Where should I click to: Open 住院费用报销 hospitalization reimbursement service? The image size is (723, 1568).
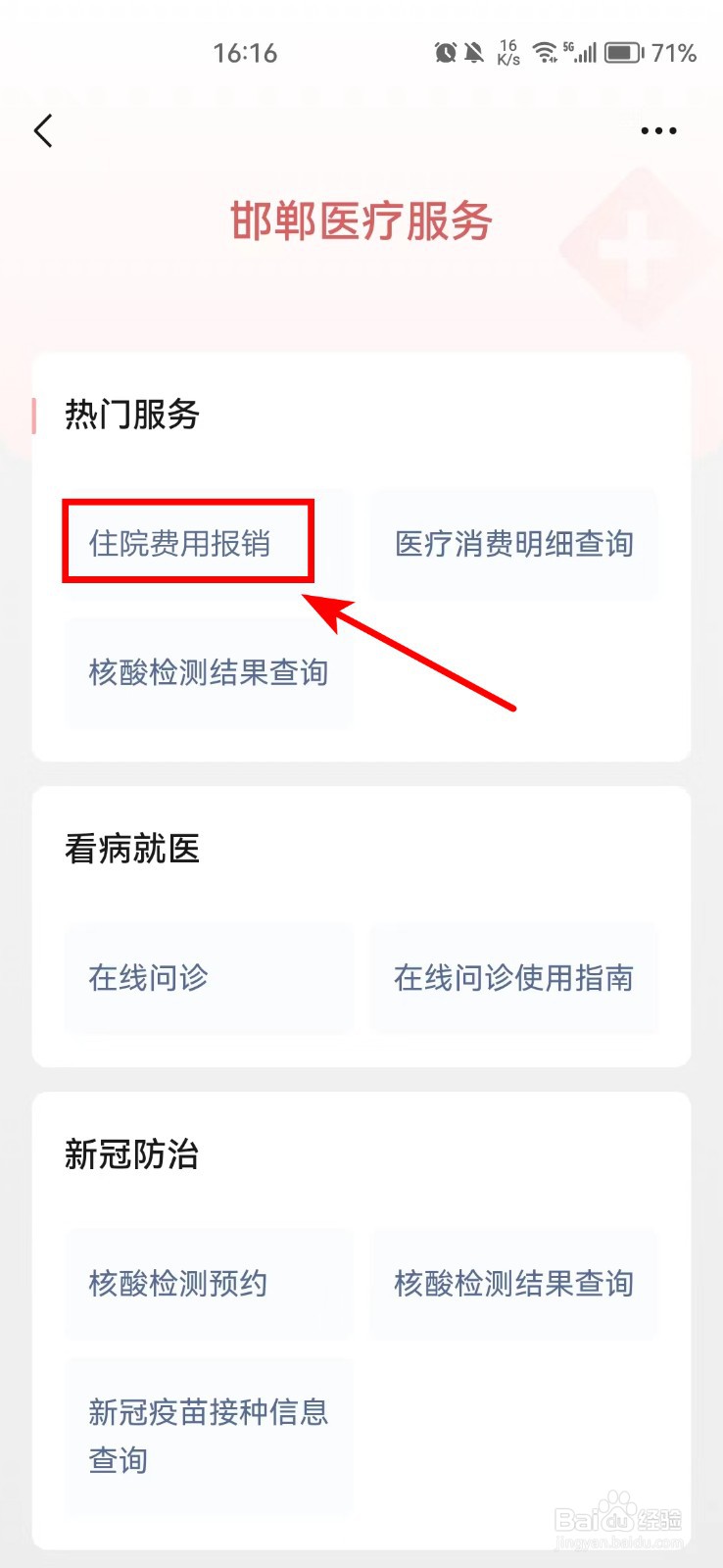(x=186, y=540)
